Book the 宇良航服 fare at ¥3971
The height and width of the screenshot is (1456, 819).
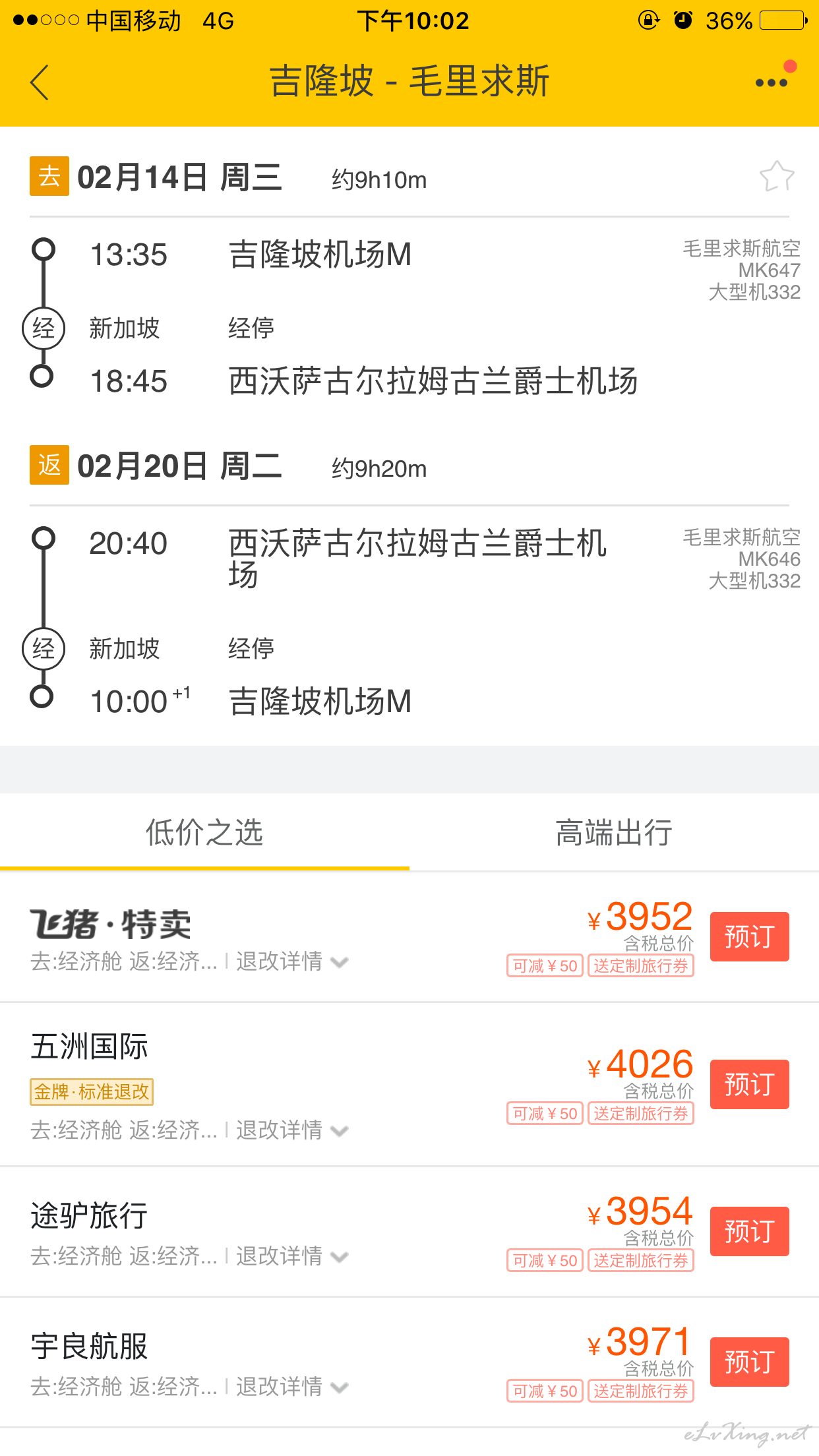click(x=749, y=1362)
